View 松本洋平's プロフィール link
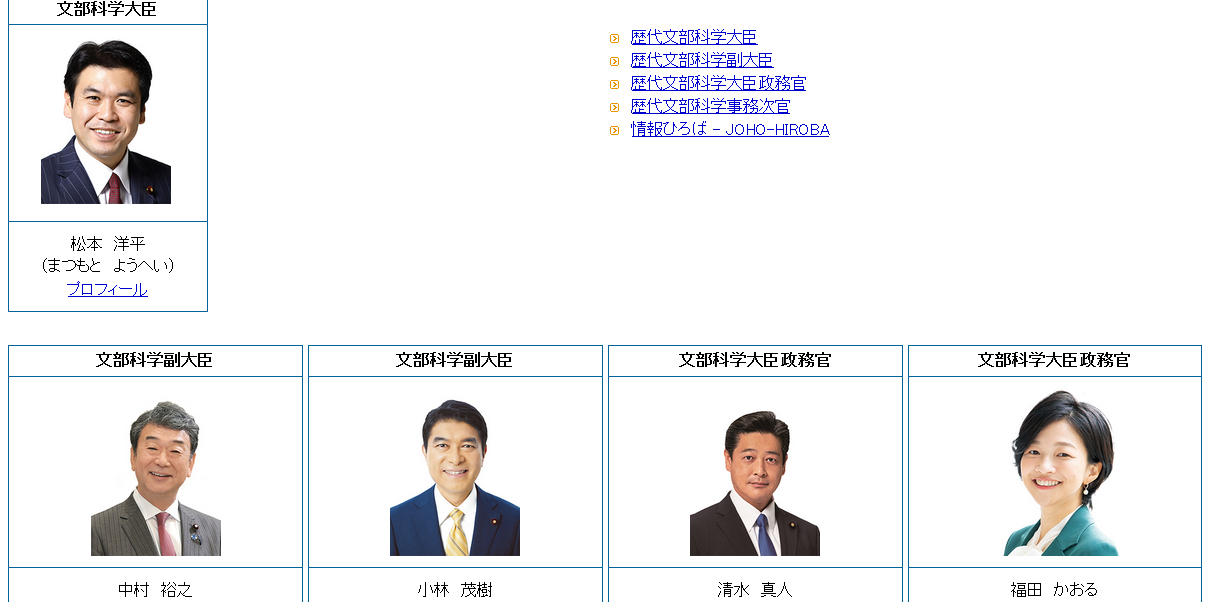 (107, 289)
